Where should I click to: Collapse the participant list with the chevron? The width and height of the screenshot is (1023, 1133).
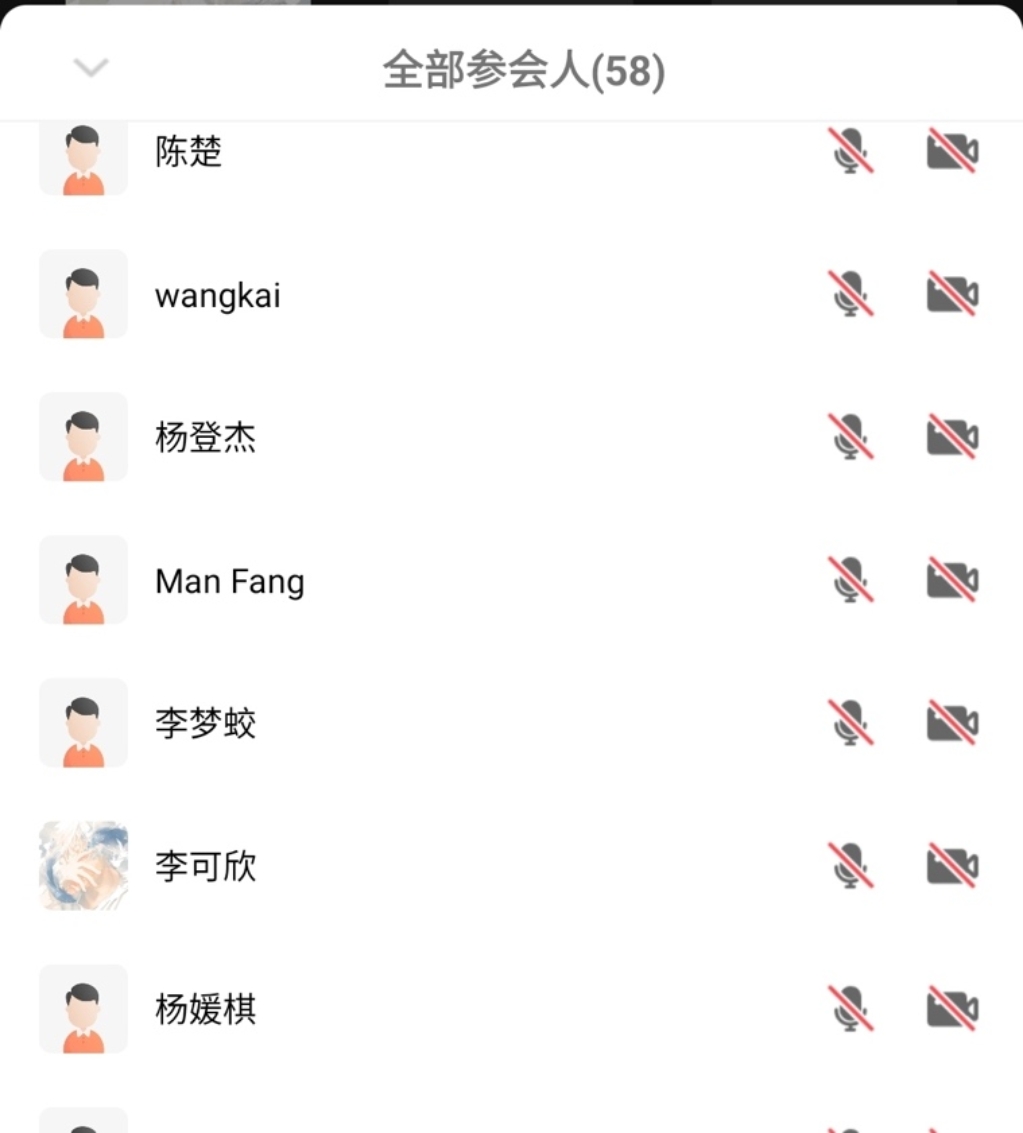point(89,68)
